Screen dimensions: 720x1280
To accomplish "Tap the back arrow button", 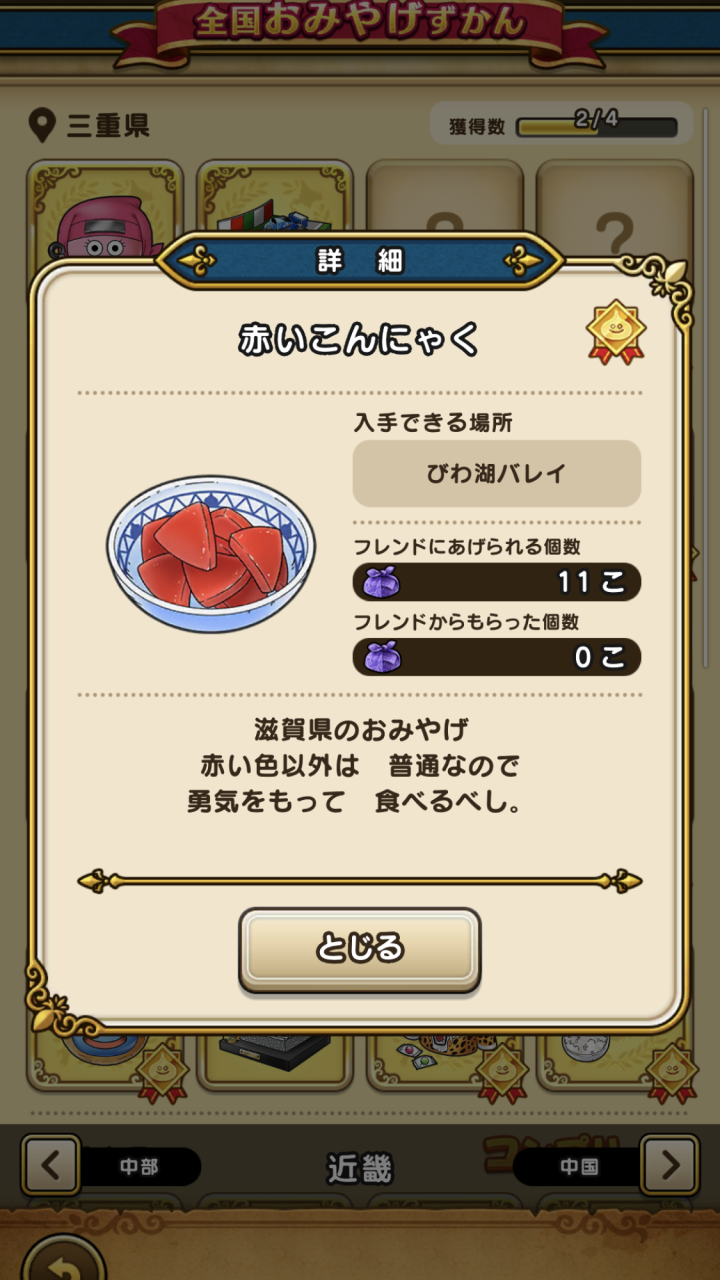I will 62,1265.
